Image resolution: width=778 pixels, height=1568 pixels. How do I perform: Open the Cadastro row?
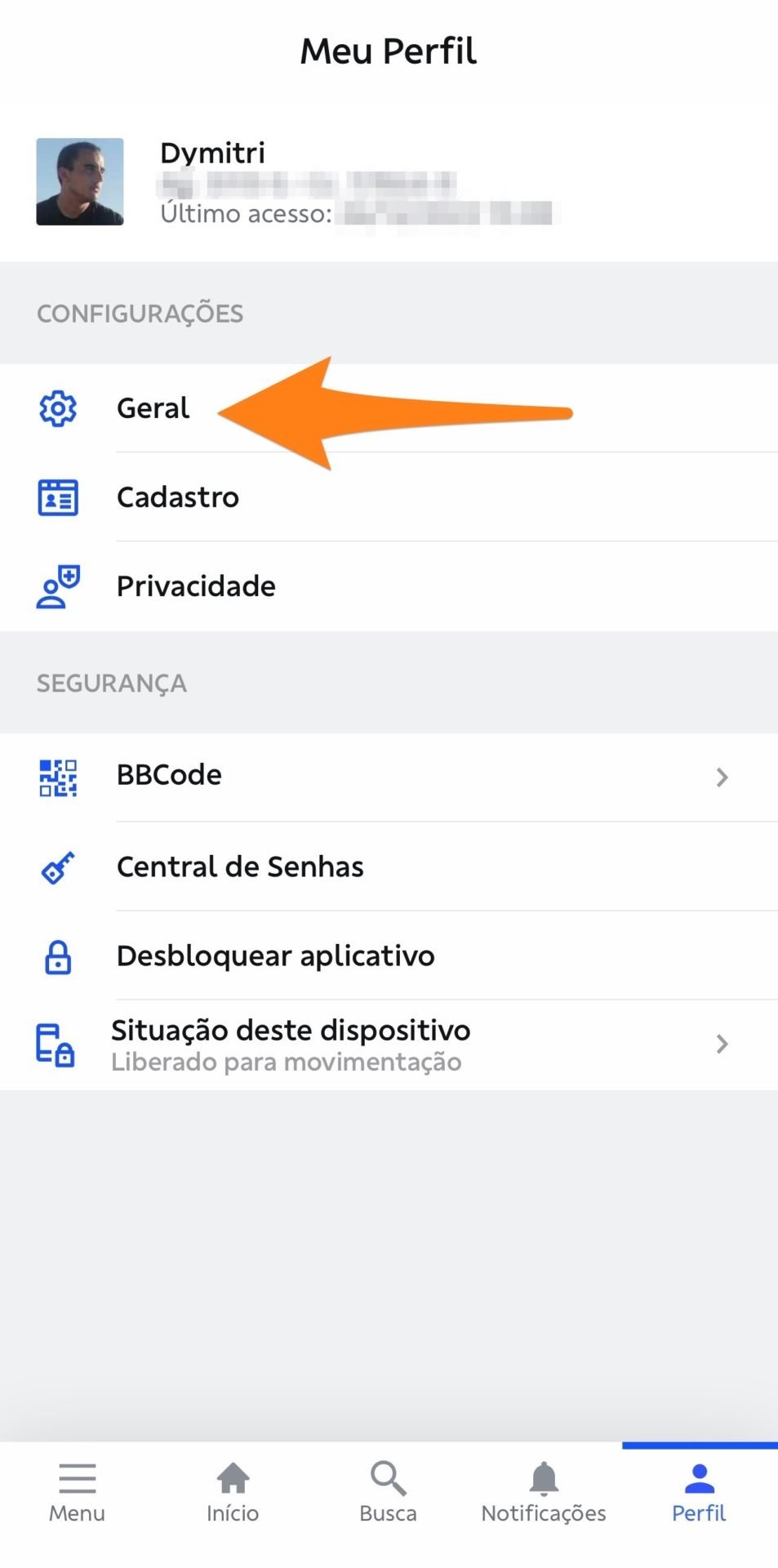389,497
